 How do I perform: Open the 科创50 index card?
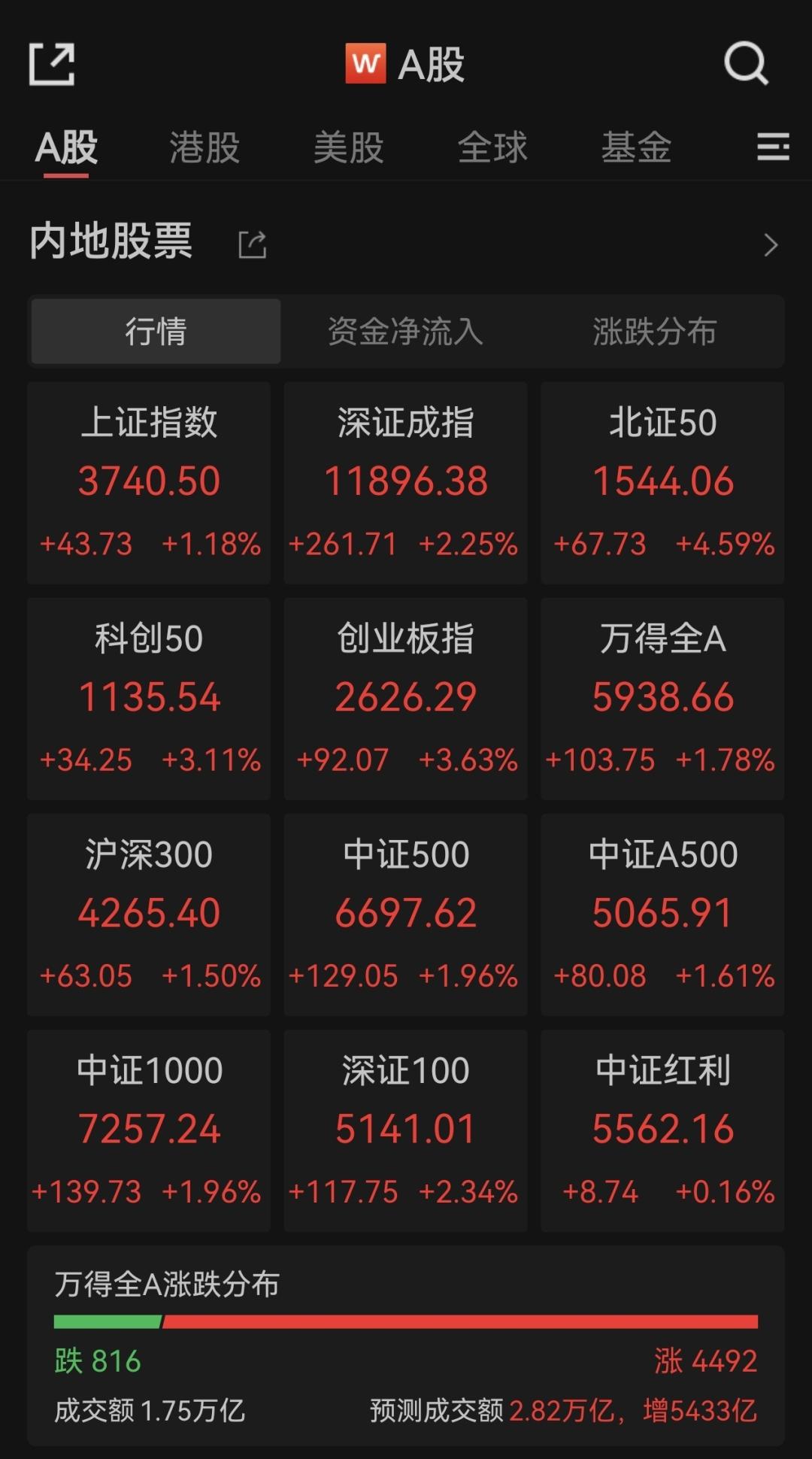click(x=149, y=699)
